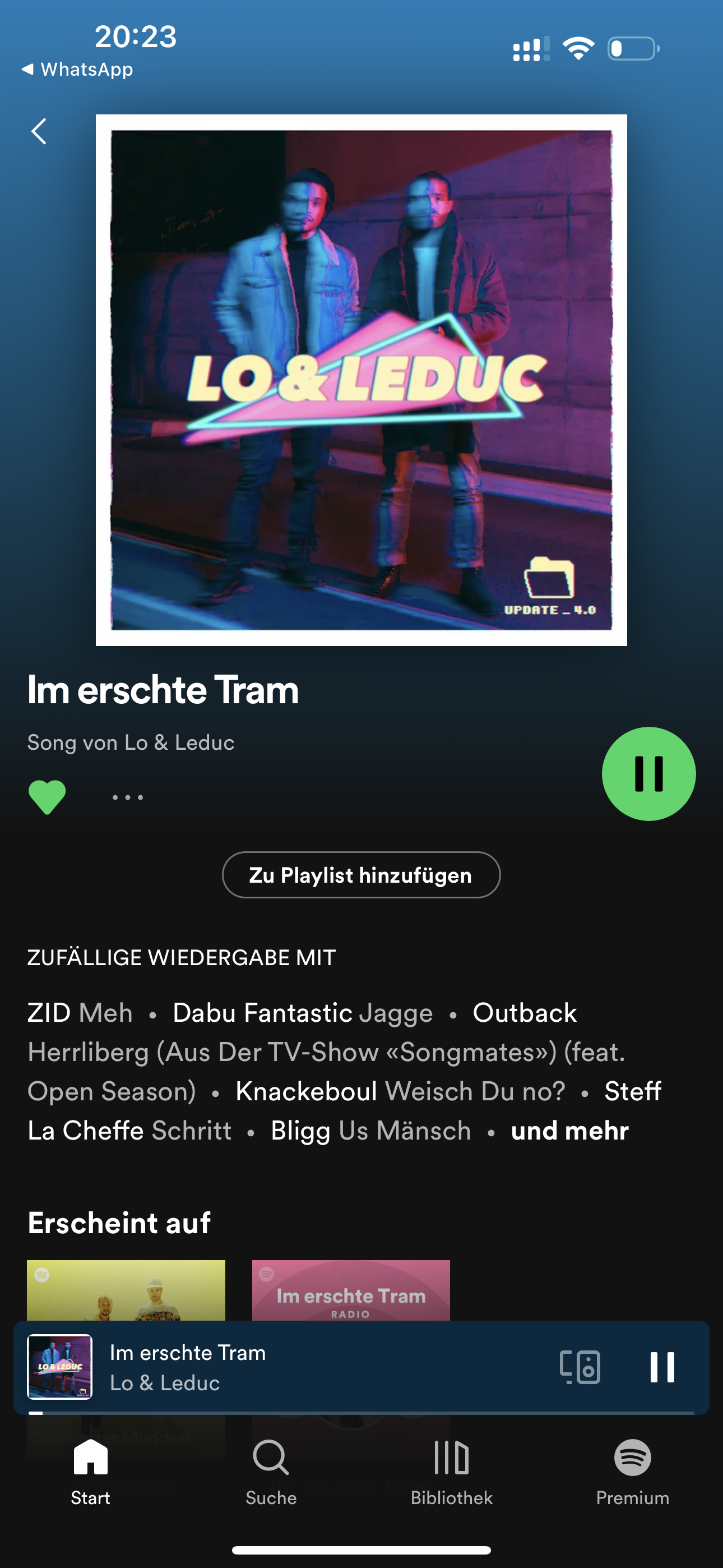Open the Im erschte Tram Radio tile
This screenshot has width=723, height=1568.
(351, 1290)
